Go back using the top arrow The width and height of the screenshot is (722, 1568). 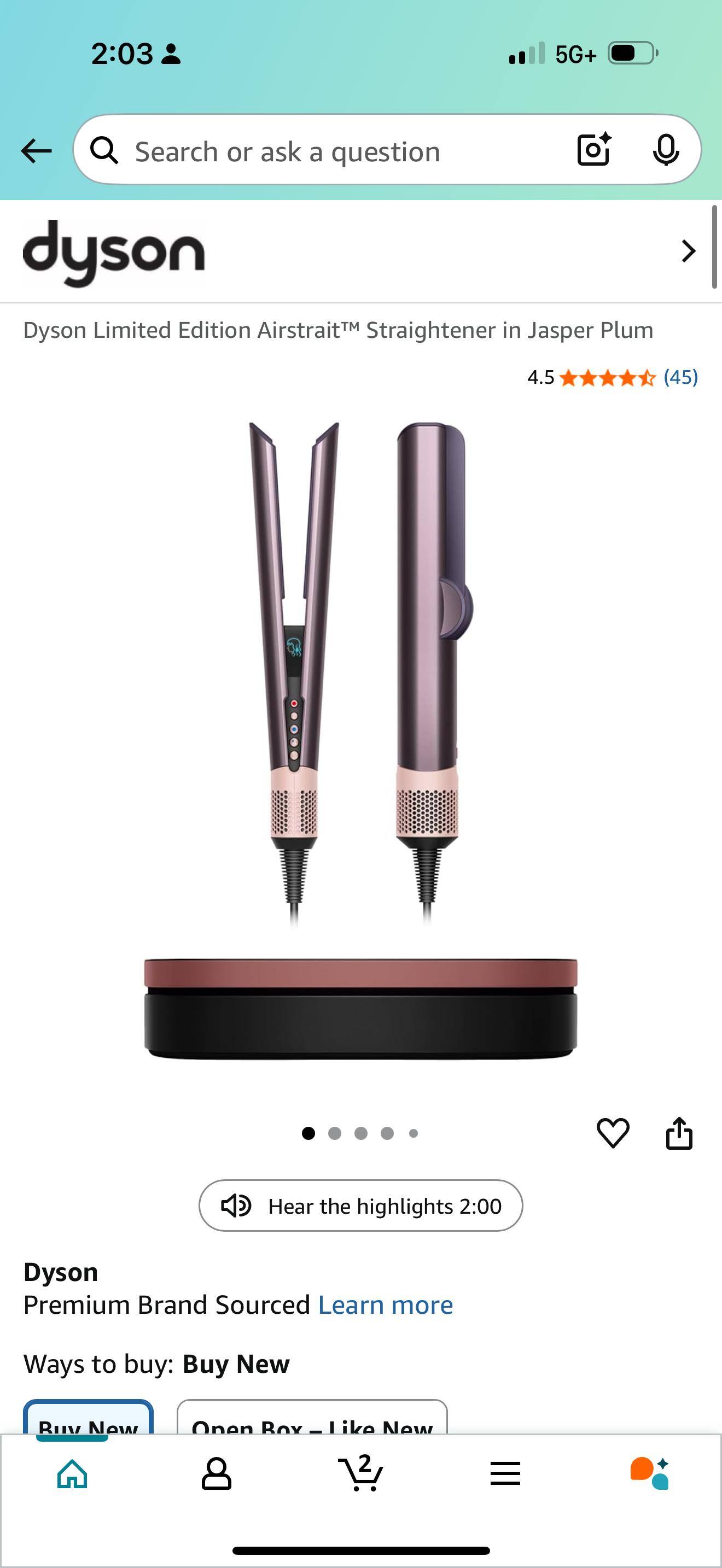pyautogui.click(x=37, y=150)
